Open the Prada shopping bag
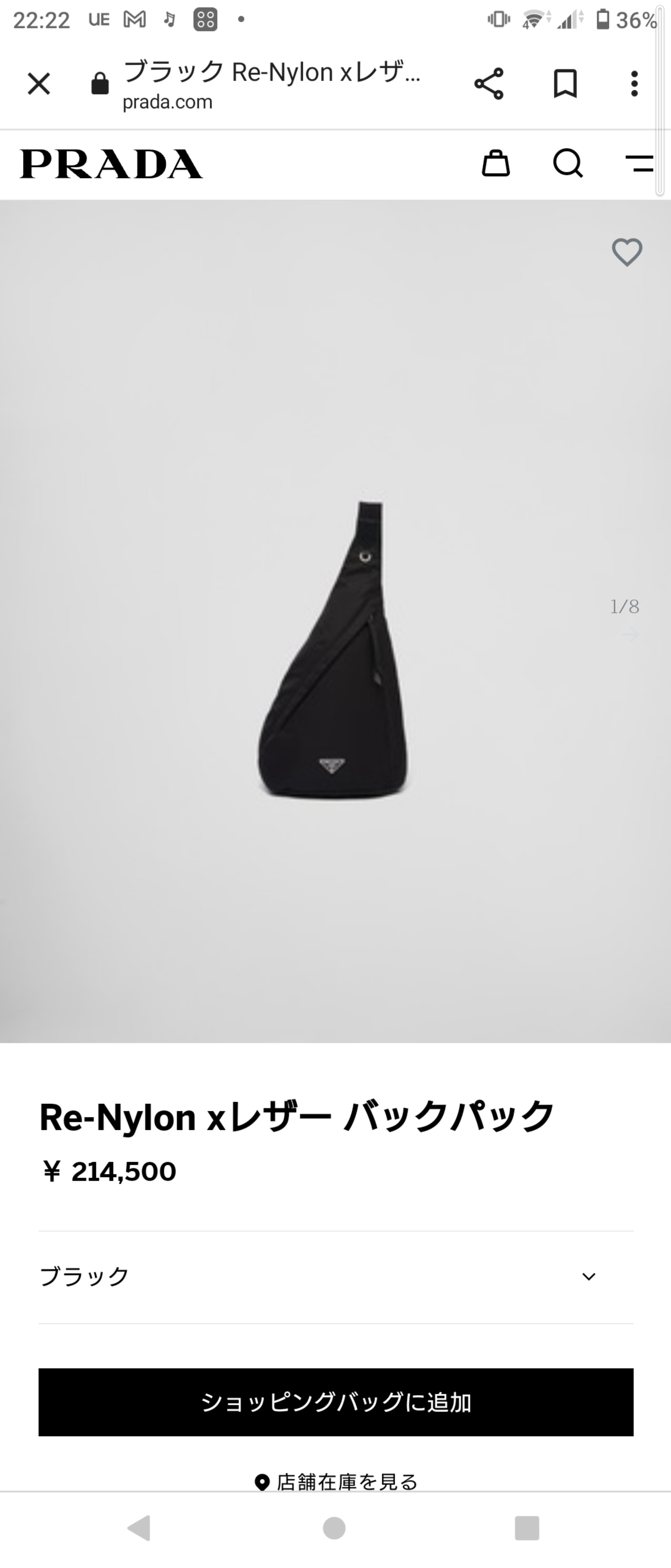 pyautogui.click(x=495, y=164)
